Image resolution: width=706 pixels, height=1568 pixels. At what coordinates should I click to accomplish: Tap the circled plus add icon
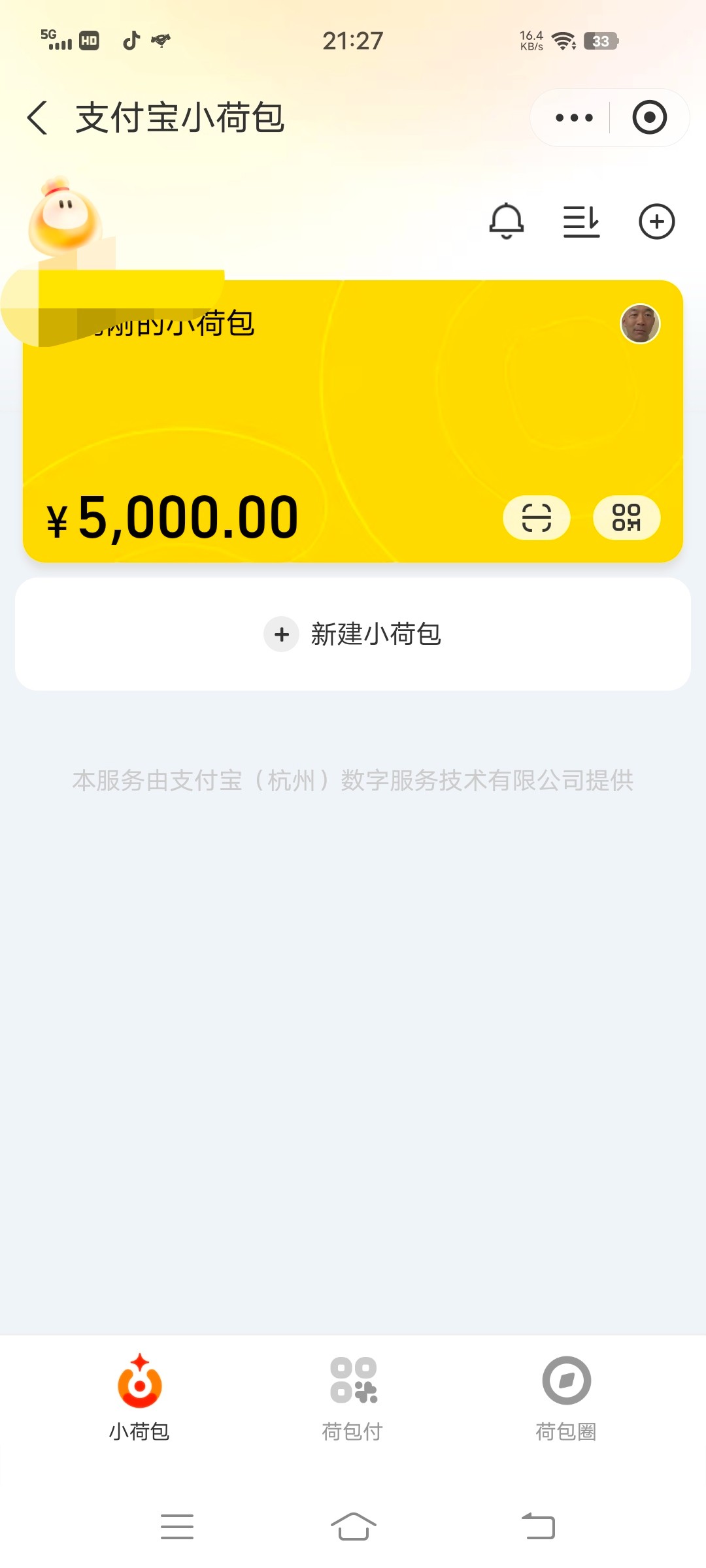click(656, 221)
